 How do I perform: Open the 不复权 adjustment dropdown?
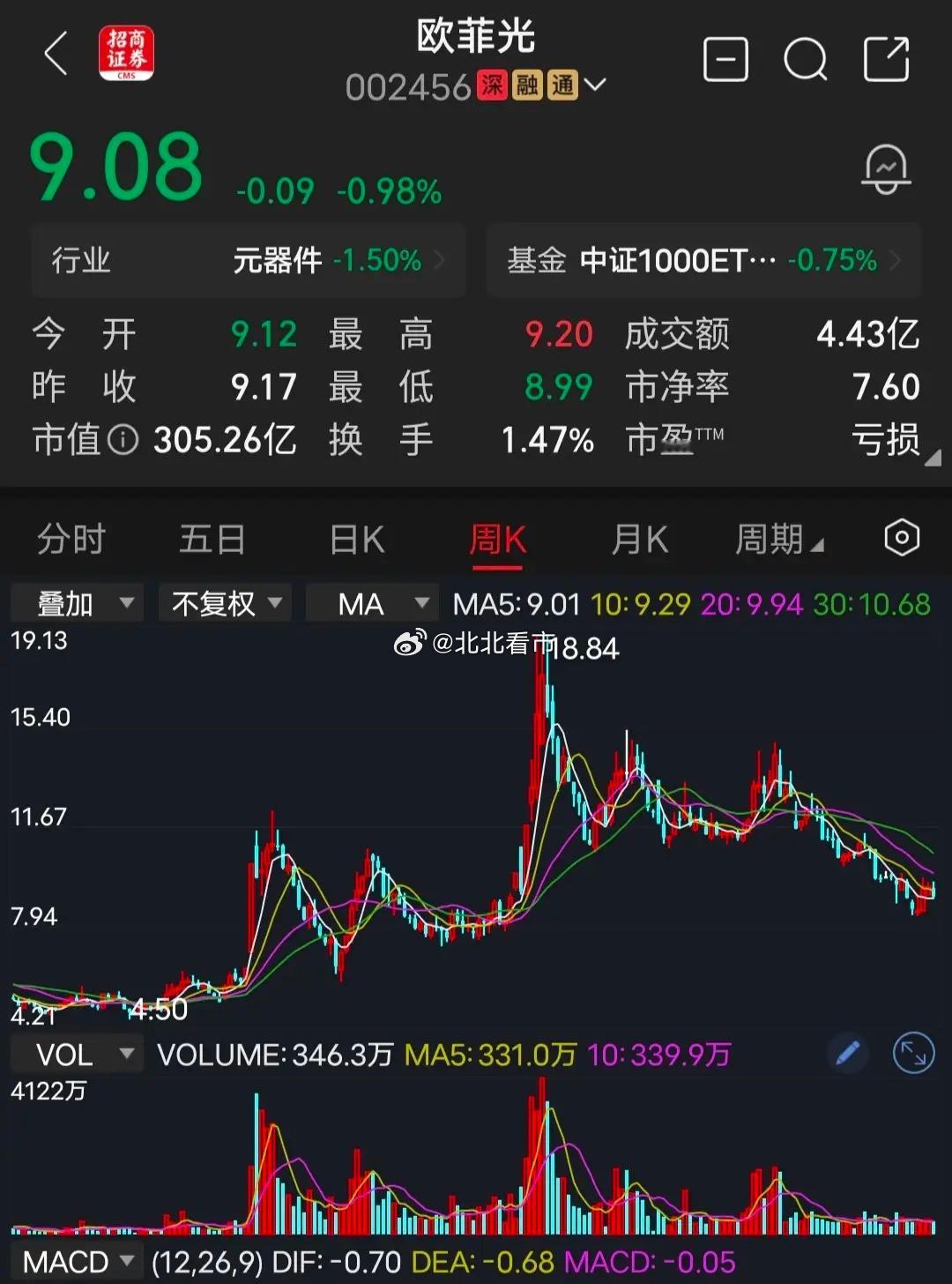click(x=224, y=602)
